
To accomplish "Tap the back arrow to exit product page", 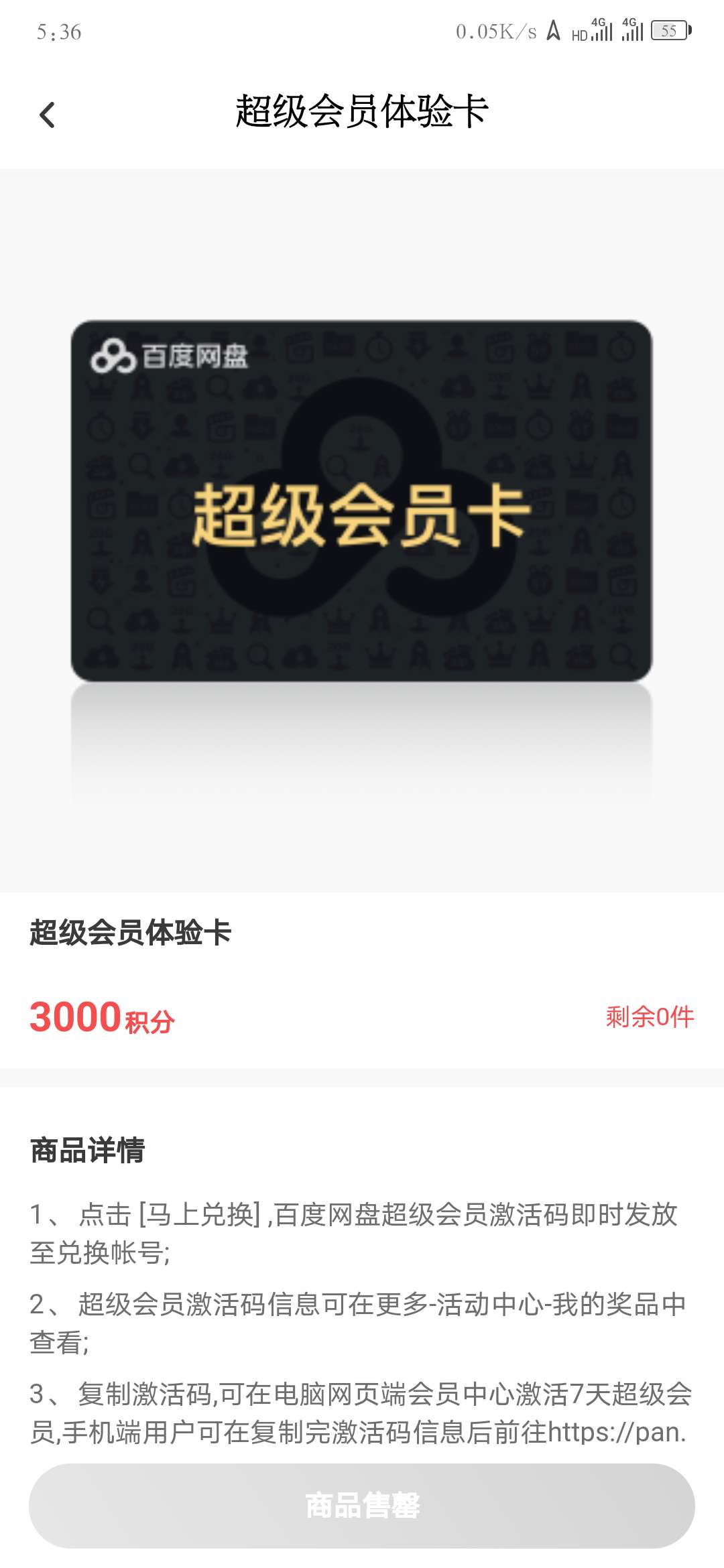I will pyautogui.click(x=47, y=115).
